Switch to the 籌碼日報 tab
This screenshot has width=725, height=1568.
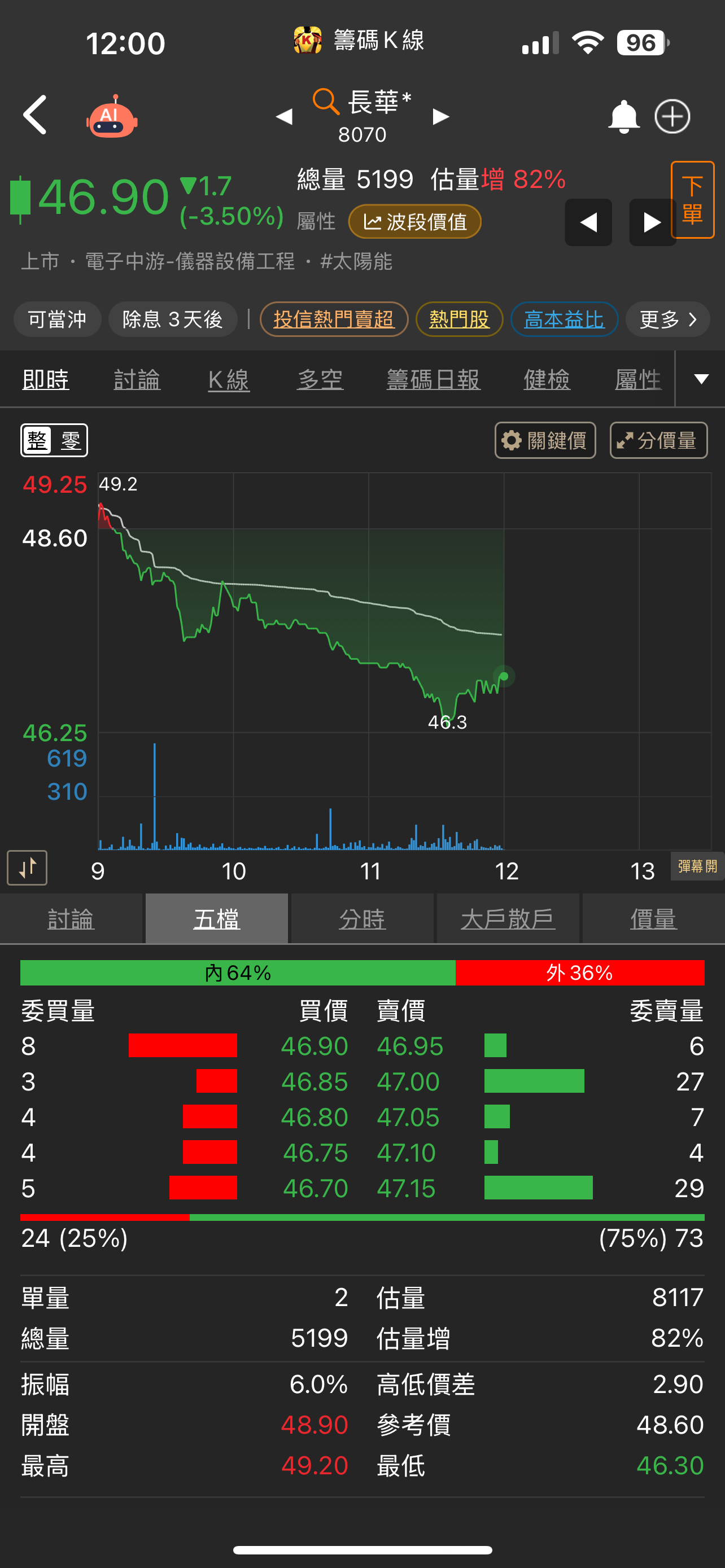[x=434, y=380]
